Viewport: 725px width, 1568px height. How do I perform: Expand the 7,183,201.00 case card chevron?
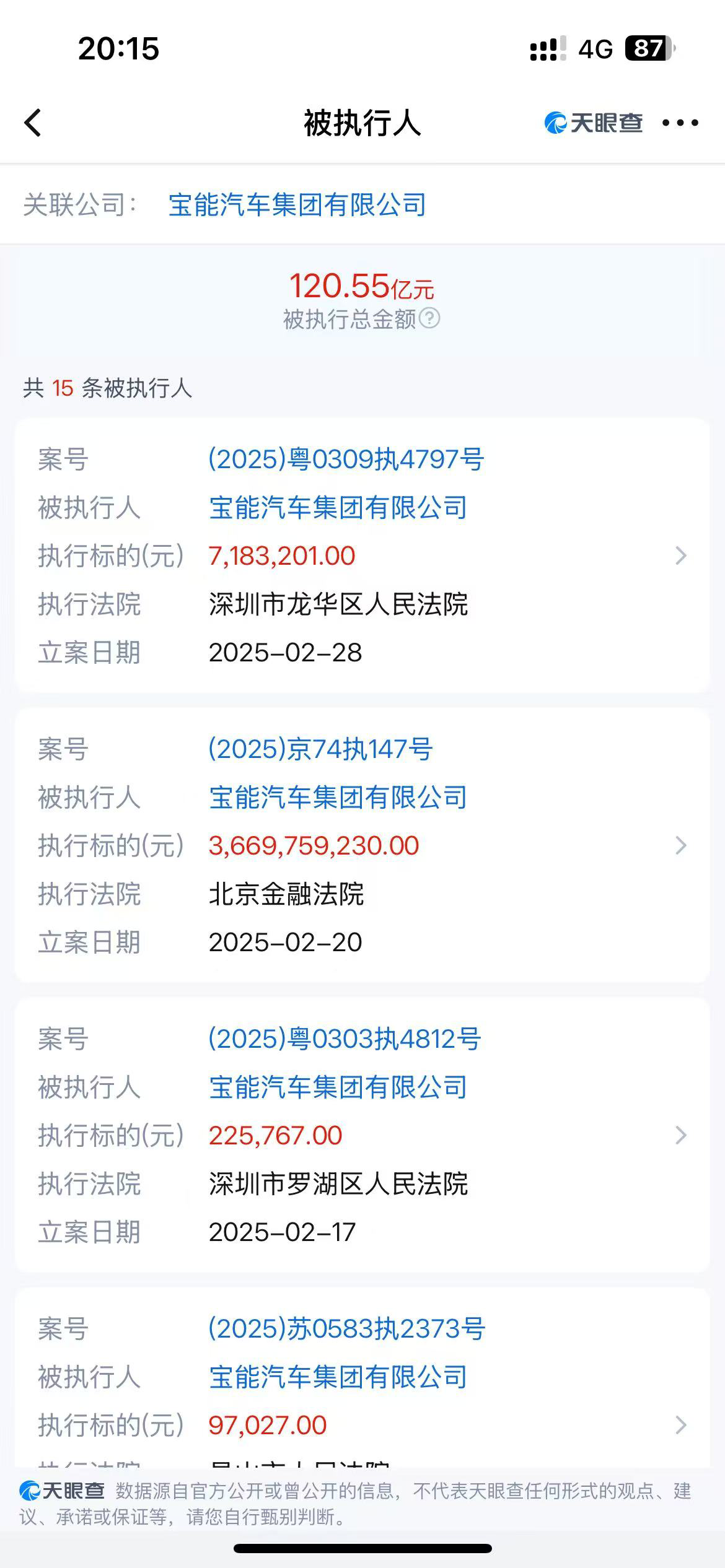point(681,555)
